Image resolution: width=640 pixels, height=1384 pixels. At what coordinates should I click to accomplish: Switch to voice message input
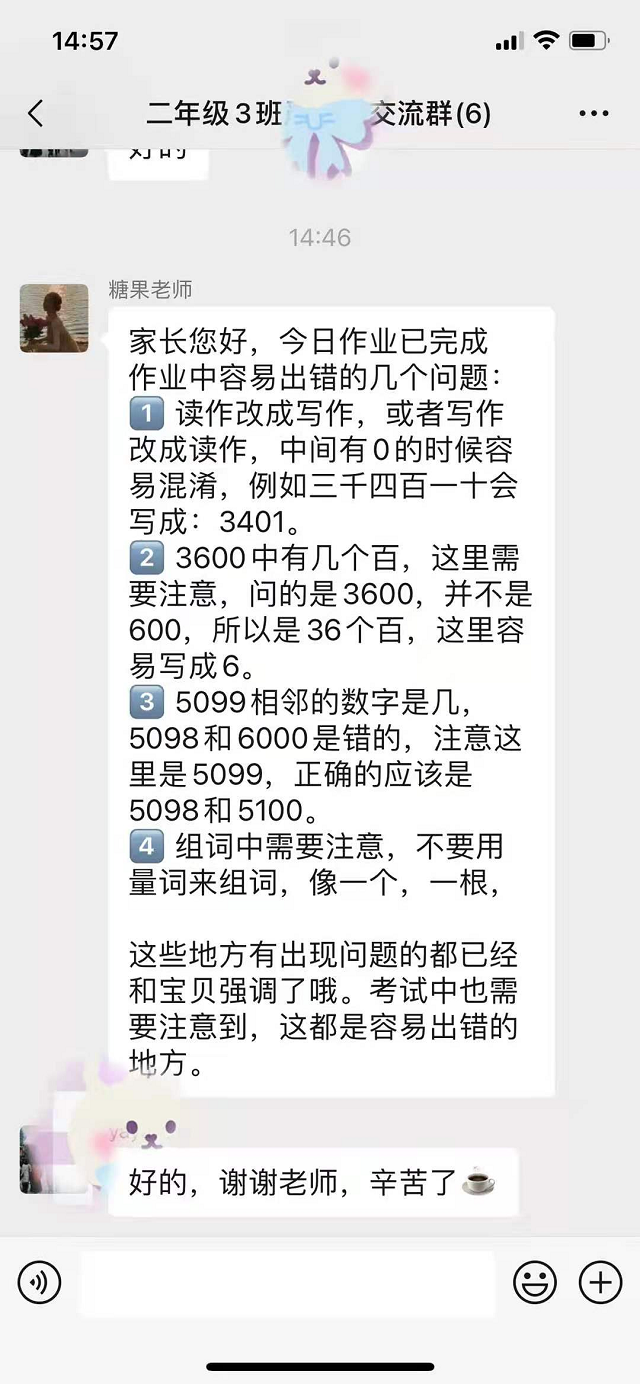coord(40,1282)
